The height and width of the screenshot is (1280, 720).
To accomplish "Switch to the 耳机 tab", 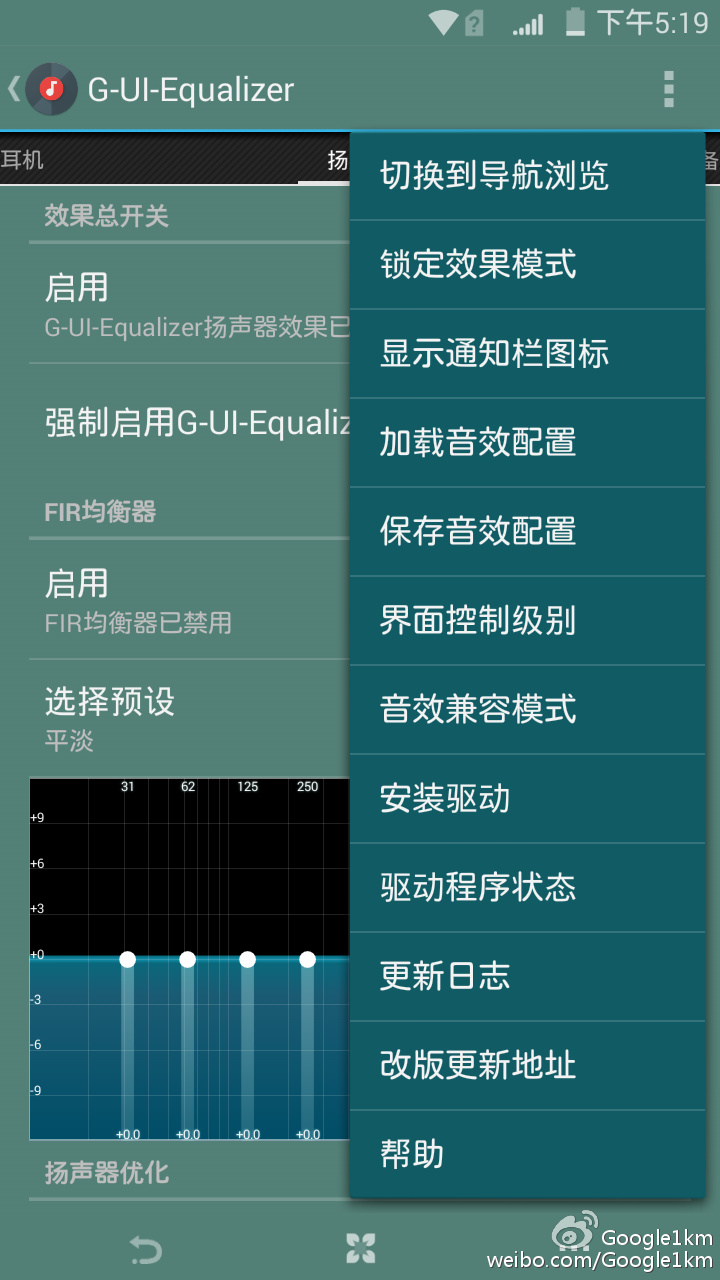I will [x=22, y=160].
